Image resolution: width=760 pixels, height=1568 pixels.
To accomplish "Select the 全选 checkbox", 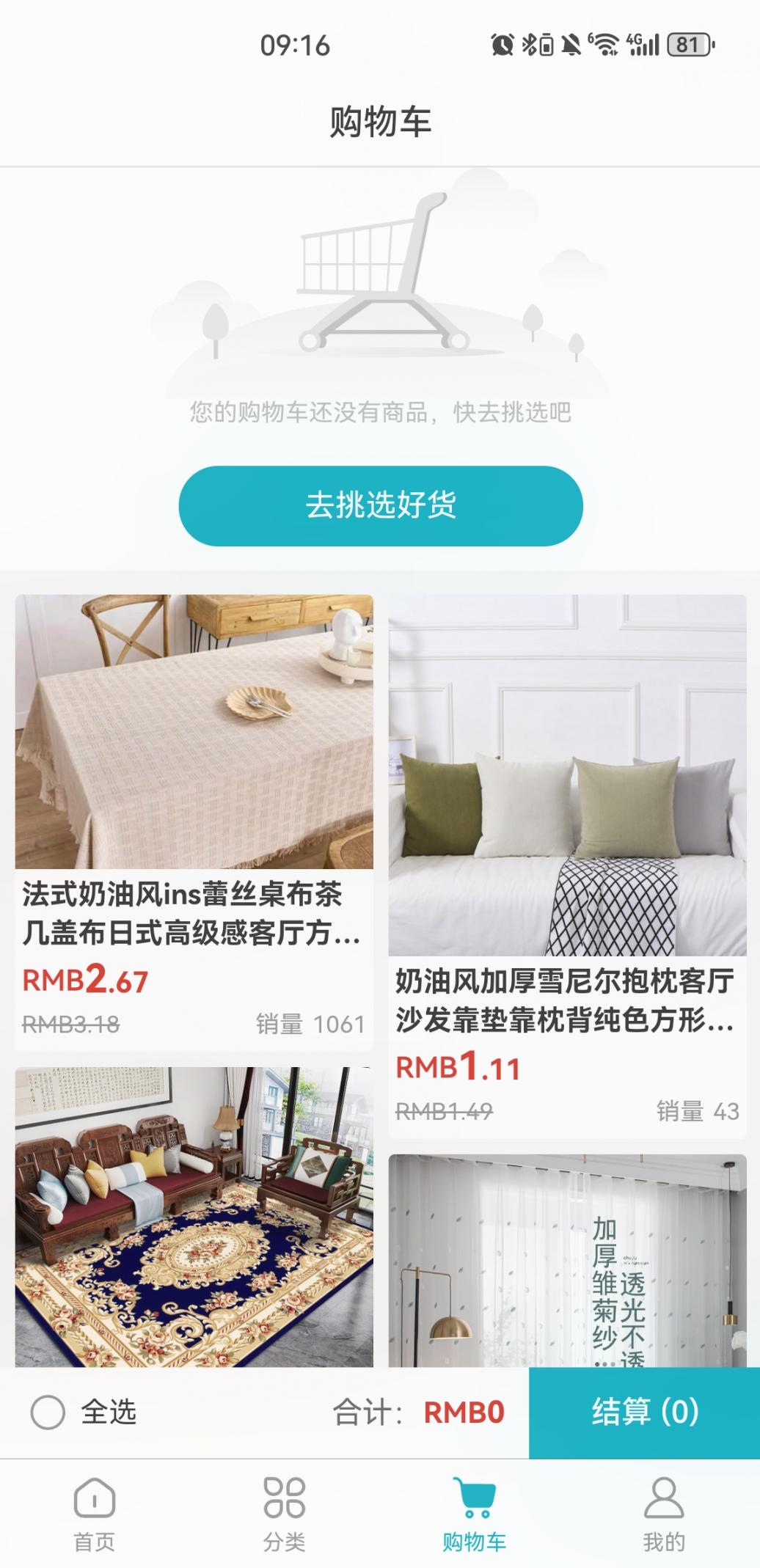I will coord(48,1413).
